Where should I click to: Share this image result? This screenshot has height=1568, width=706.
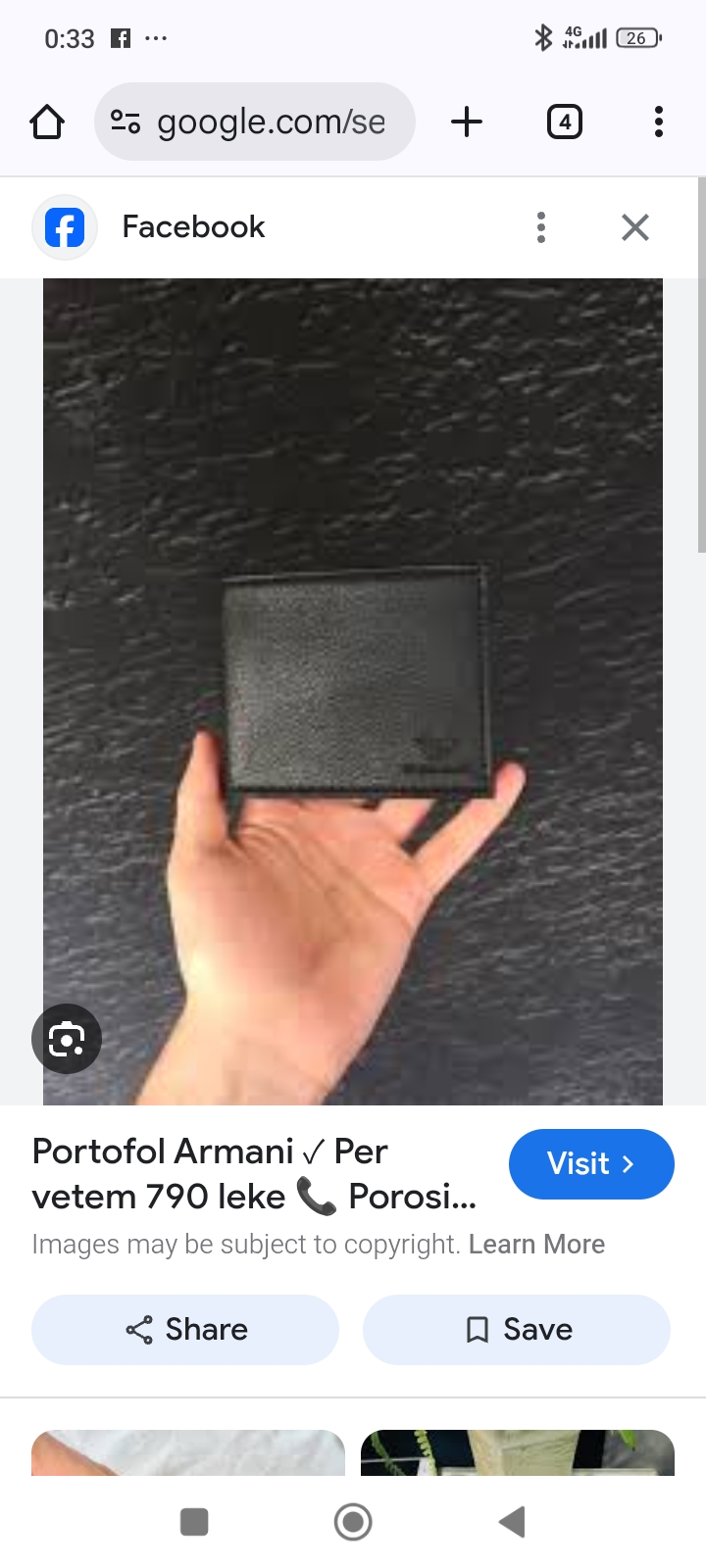(x=185, y=1330)
